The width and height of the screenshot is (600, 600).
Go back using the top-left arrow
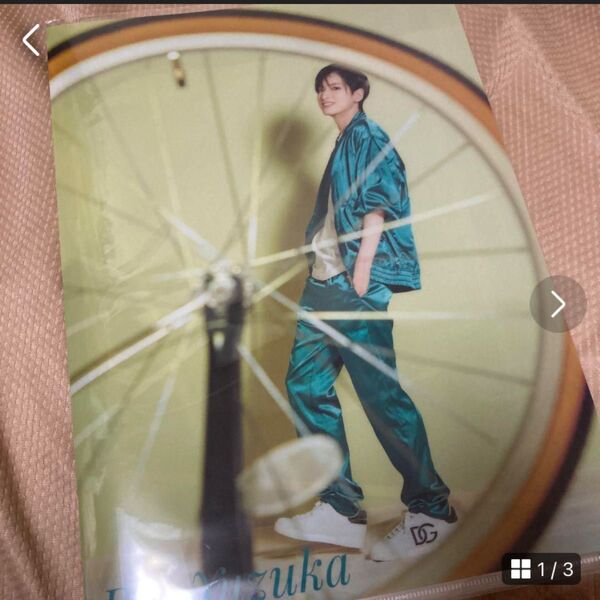point(32,40)
